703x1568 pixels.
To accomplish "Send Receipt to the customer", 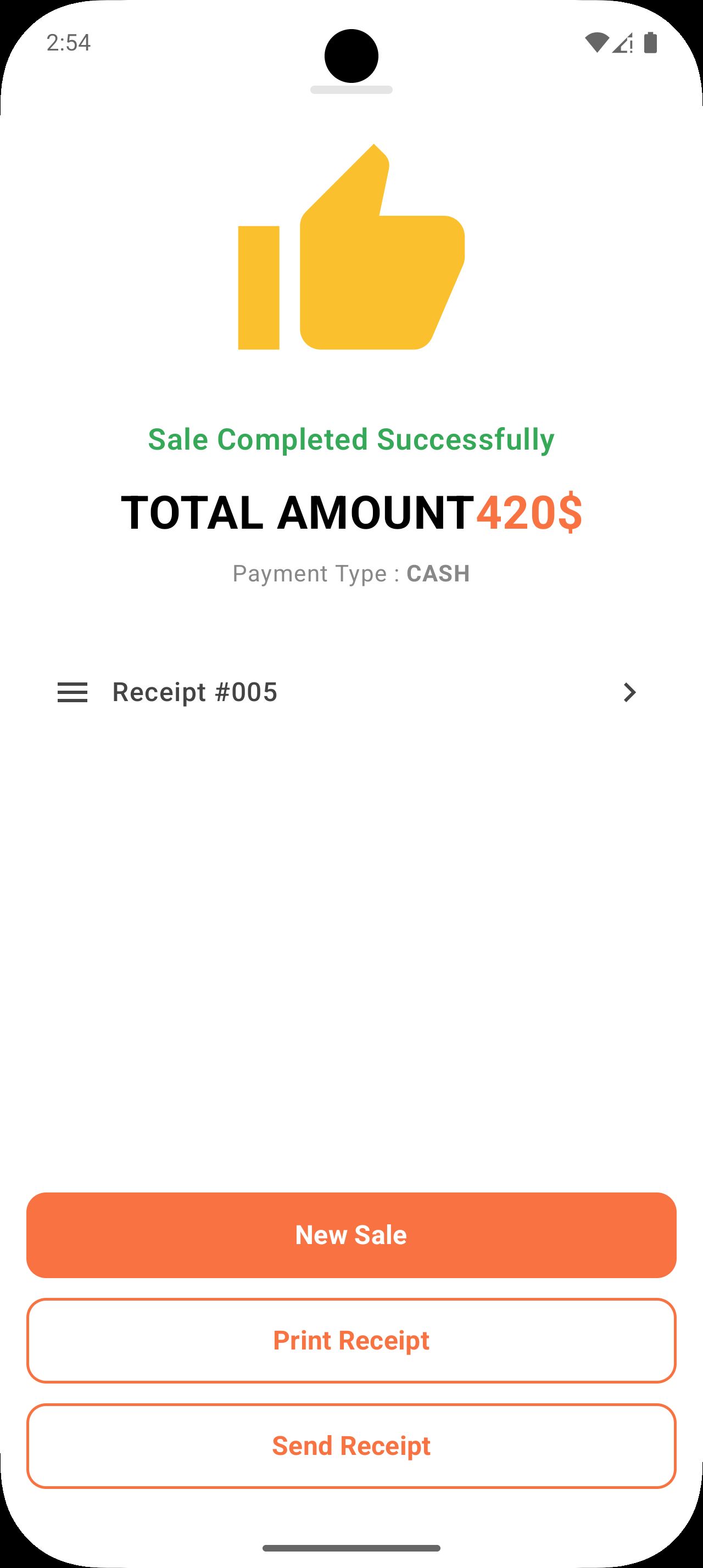I will 351,1446.
